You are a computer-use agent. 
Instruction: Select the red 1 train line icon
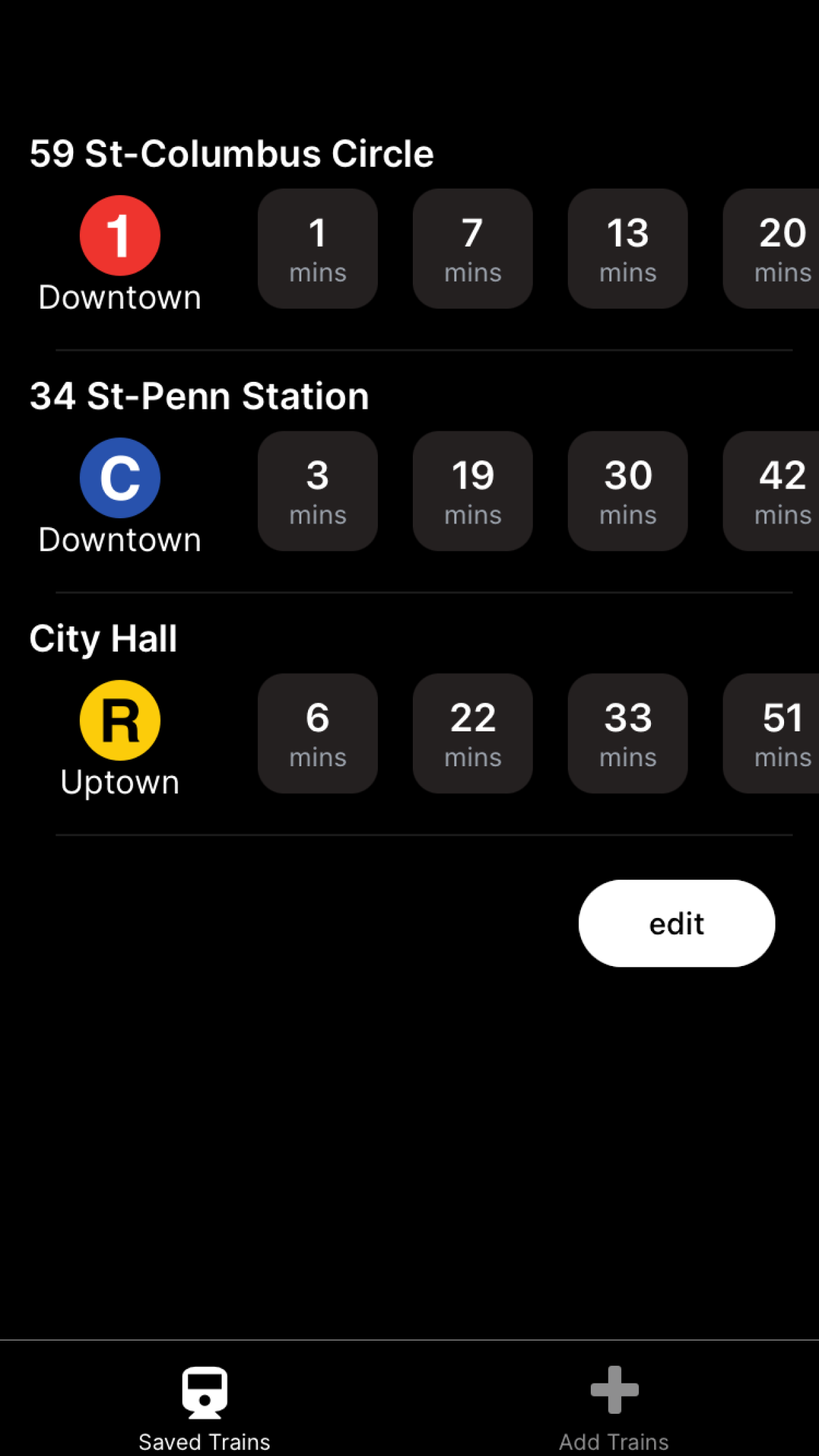[119, 236]
